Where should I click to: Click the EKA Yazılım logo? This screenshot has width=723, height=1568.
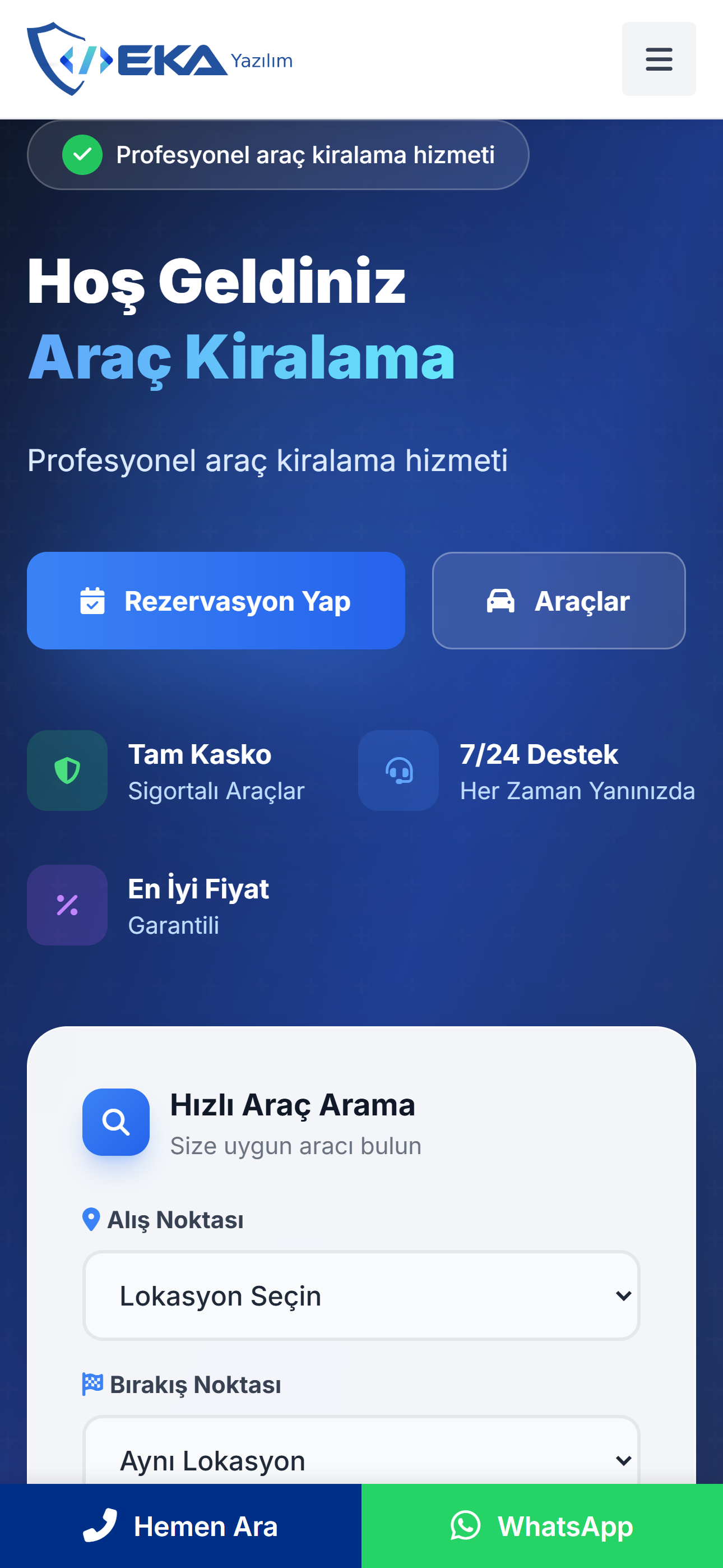[x=159, y=58]
